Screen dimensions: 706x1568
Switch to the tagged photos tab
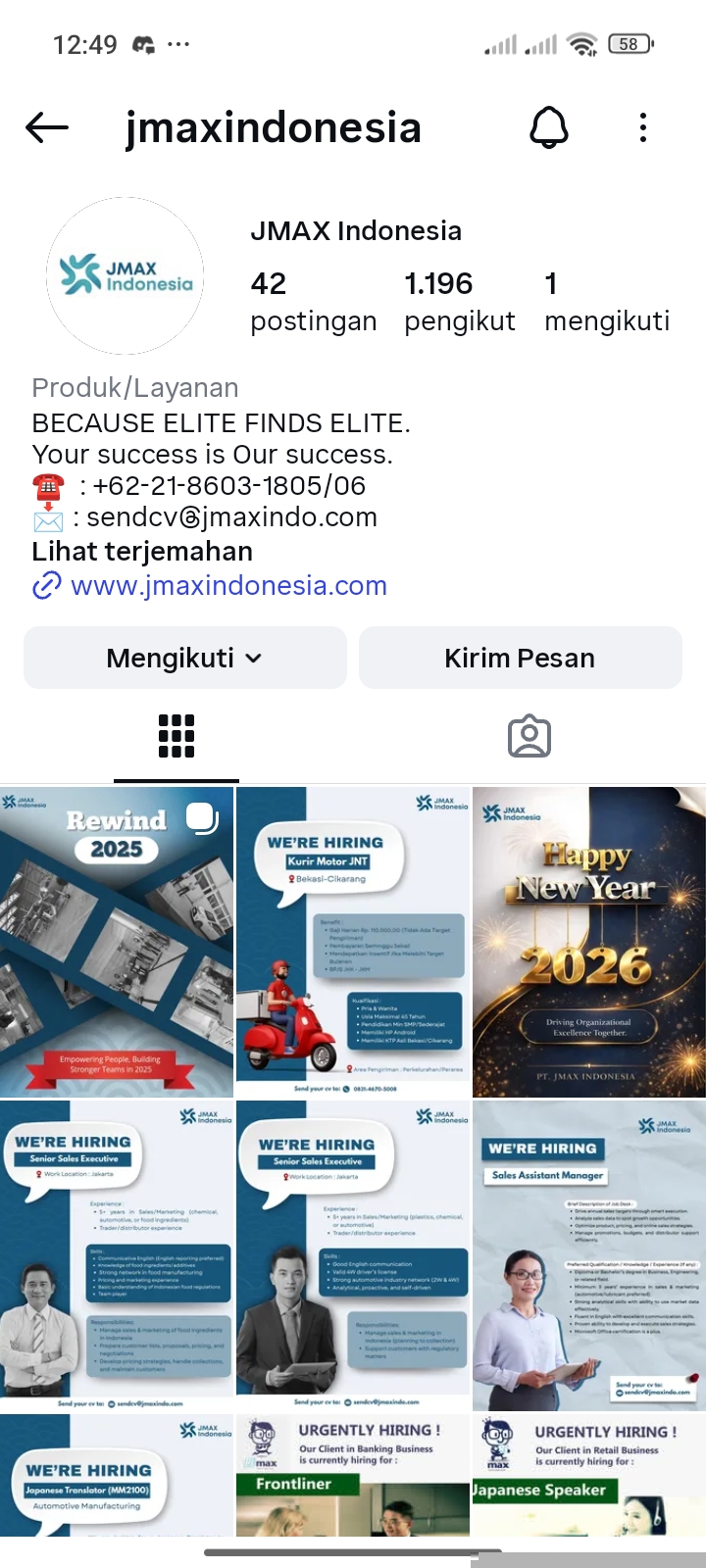529,736
